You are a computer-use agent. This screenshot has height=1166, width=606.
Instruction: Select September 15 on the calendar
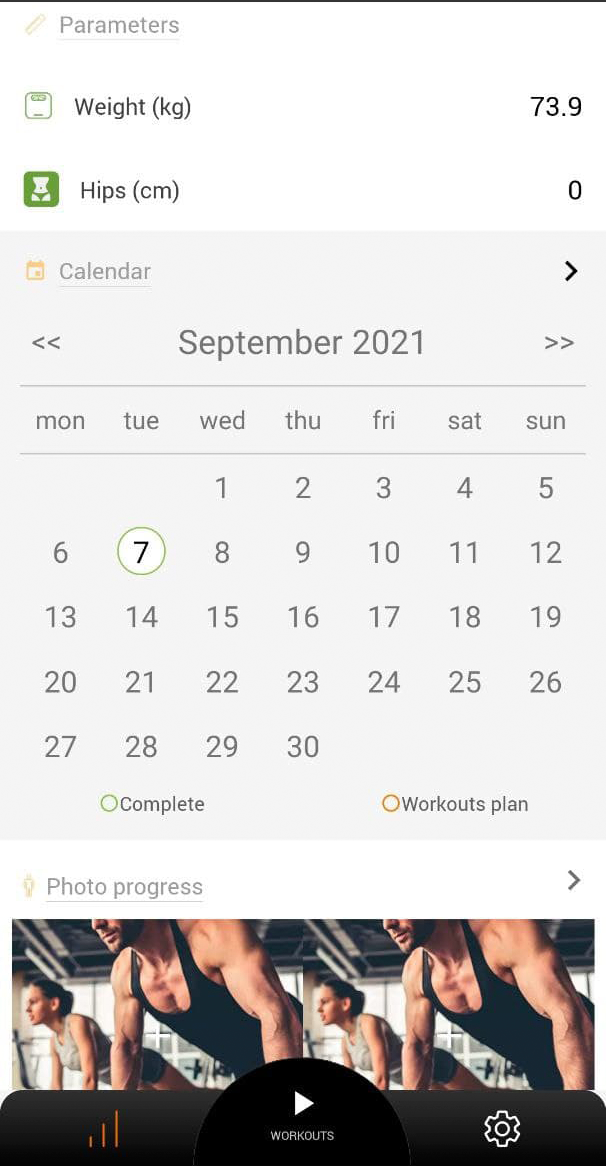point(222,617)
